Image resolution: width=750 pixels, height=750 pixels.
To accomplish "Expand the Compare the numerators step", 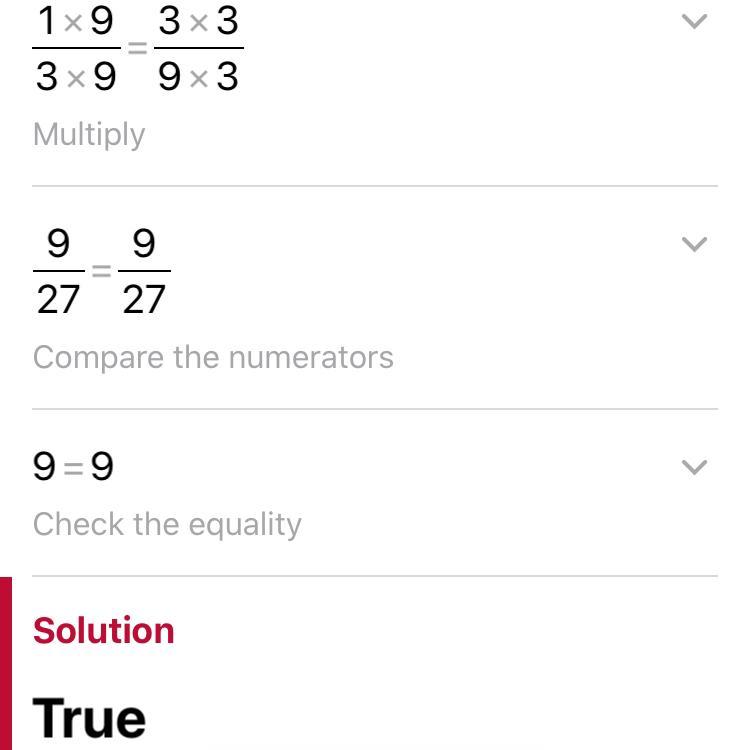I will pos(694,245).
